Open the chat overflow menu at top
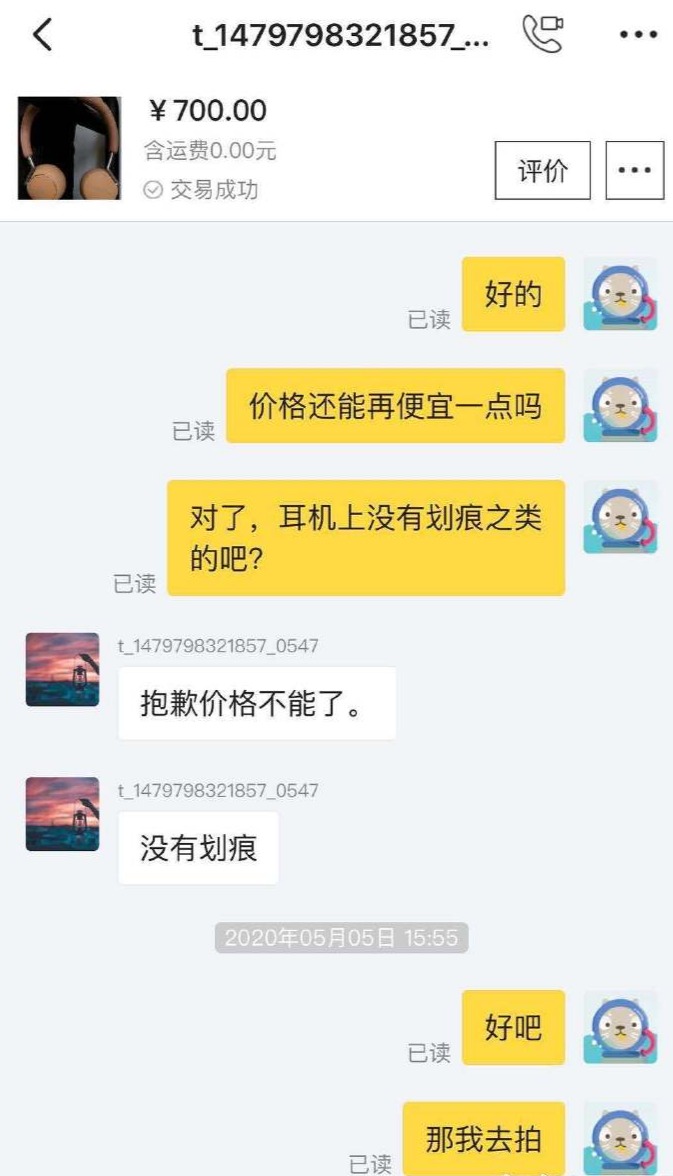Screen dimensions: 673x1176 tap(637, 36)
